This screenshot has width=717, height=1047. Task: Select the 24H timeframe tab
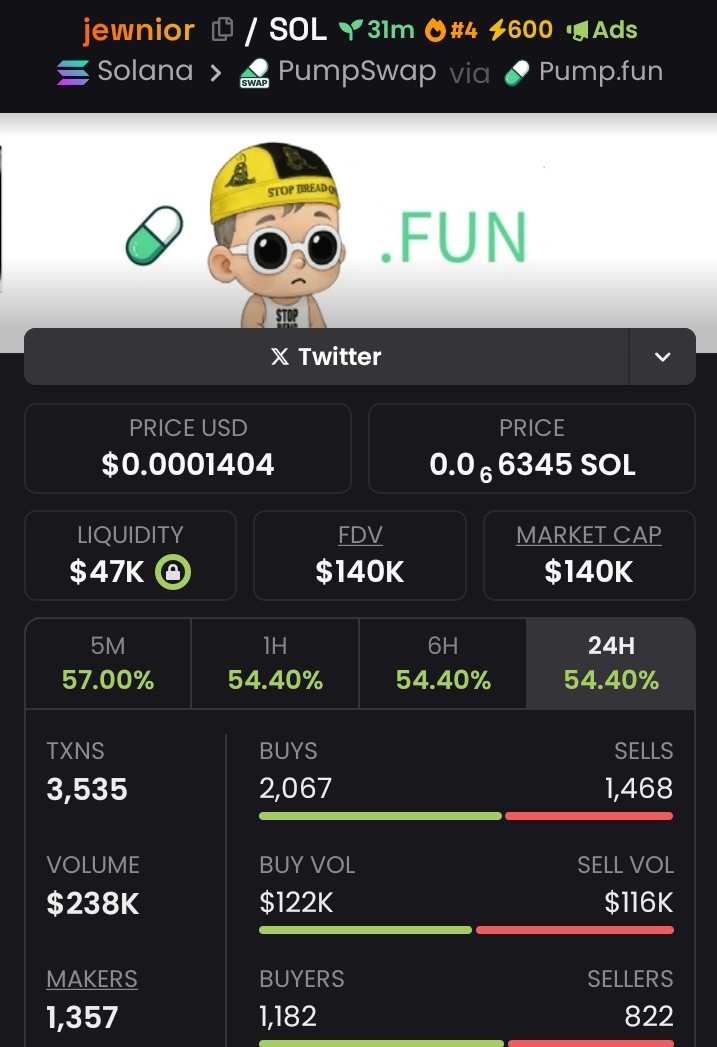(x=611, y=664)
